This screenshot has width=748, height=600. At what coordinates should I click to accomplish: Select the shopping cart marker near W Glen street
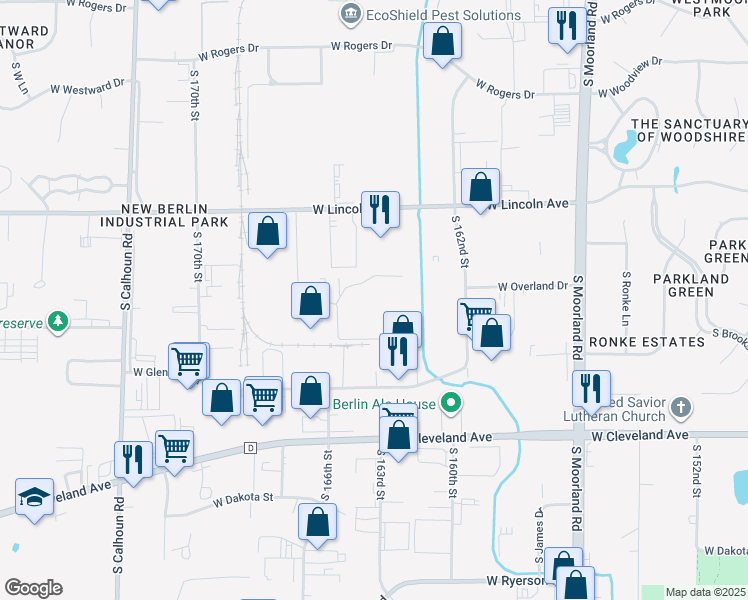pyautogui.click(x=188, y=361)
